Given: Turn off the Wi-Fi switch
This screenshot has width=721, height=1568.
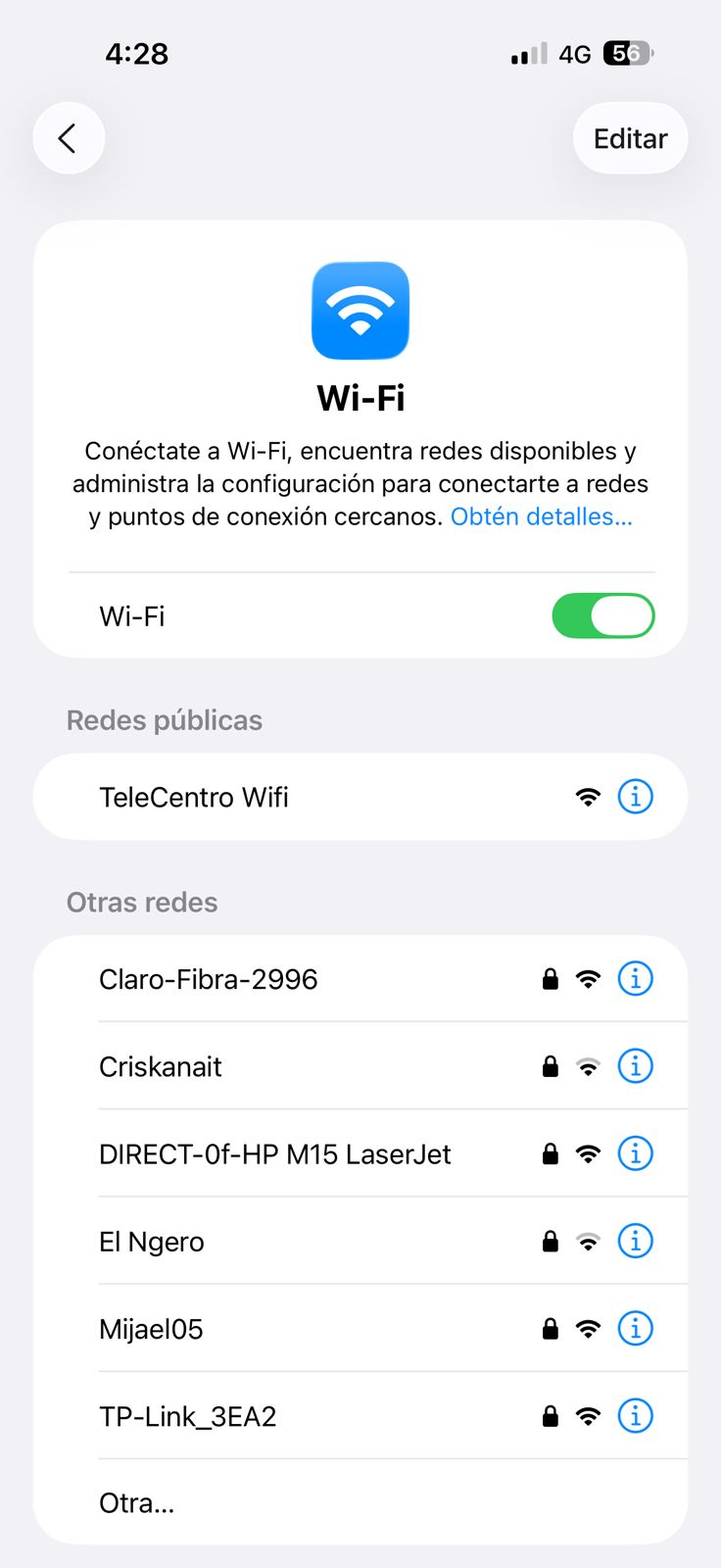Looking at the screenshot, I should click(x=602, y=615).
